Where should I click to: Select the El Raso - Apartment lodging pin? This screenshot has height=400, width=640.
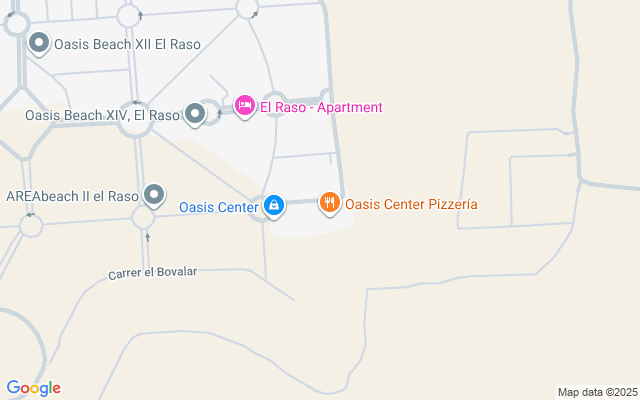click(x=244, y=105)
